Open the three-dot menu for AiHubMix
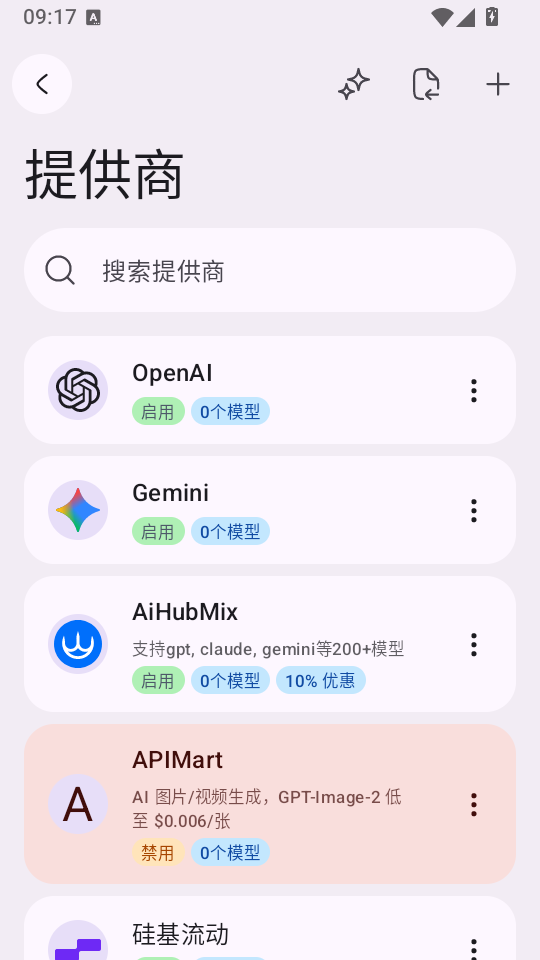Viewport: 540px width, 960px height. click(x=473, y=644)
